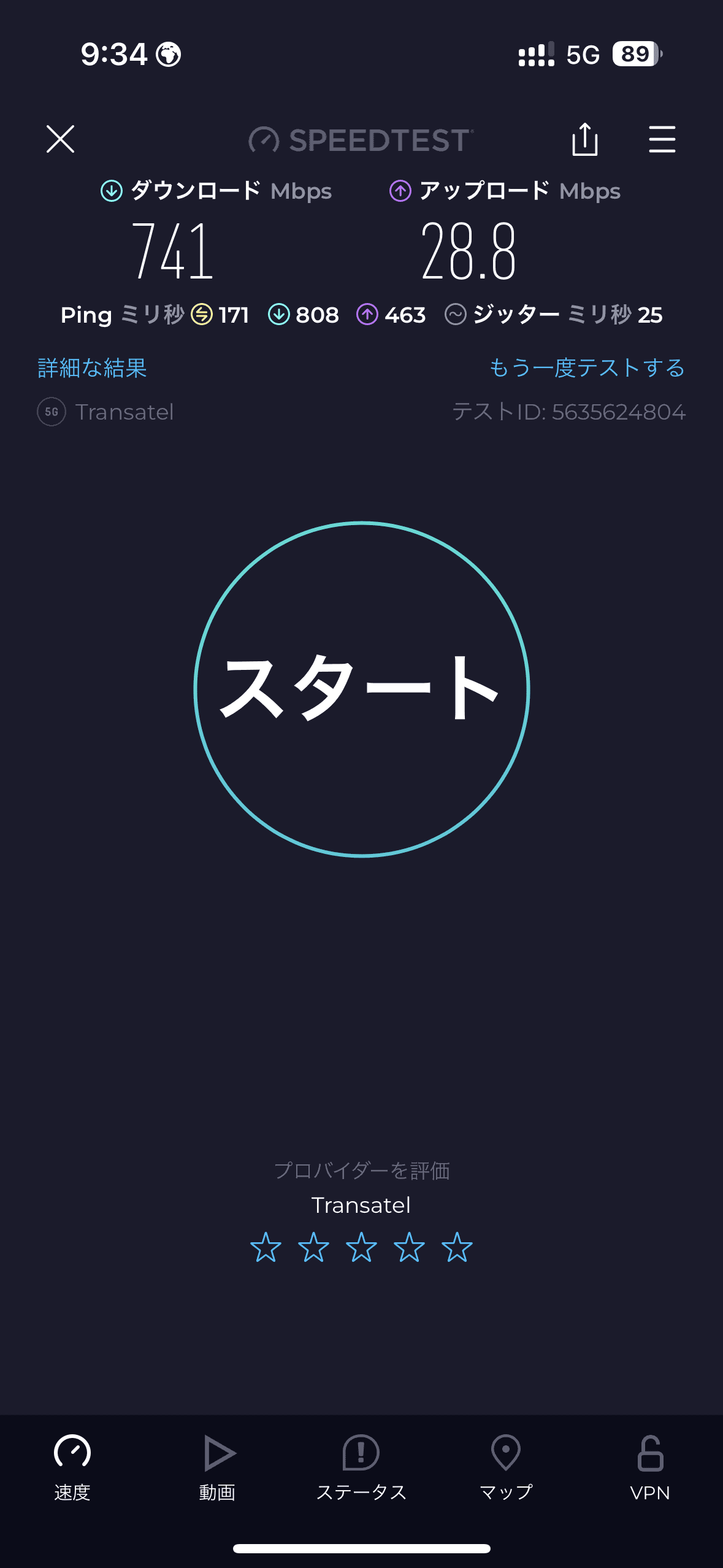The height and width of the screenshot is (1568, 723).
Task: Tap the share results icon
Action: click(586, 140)
